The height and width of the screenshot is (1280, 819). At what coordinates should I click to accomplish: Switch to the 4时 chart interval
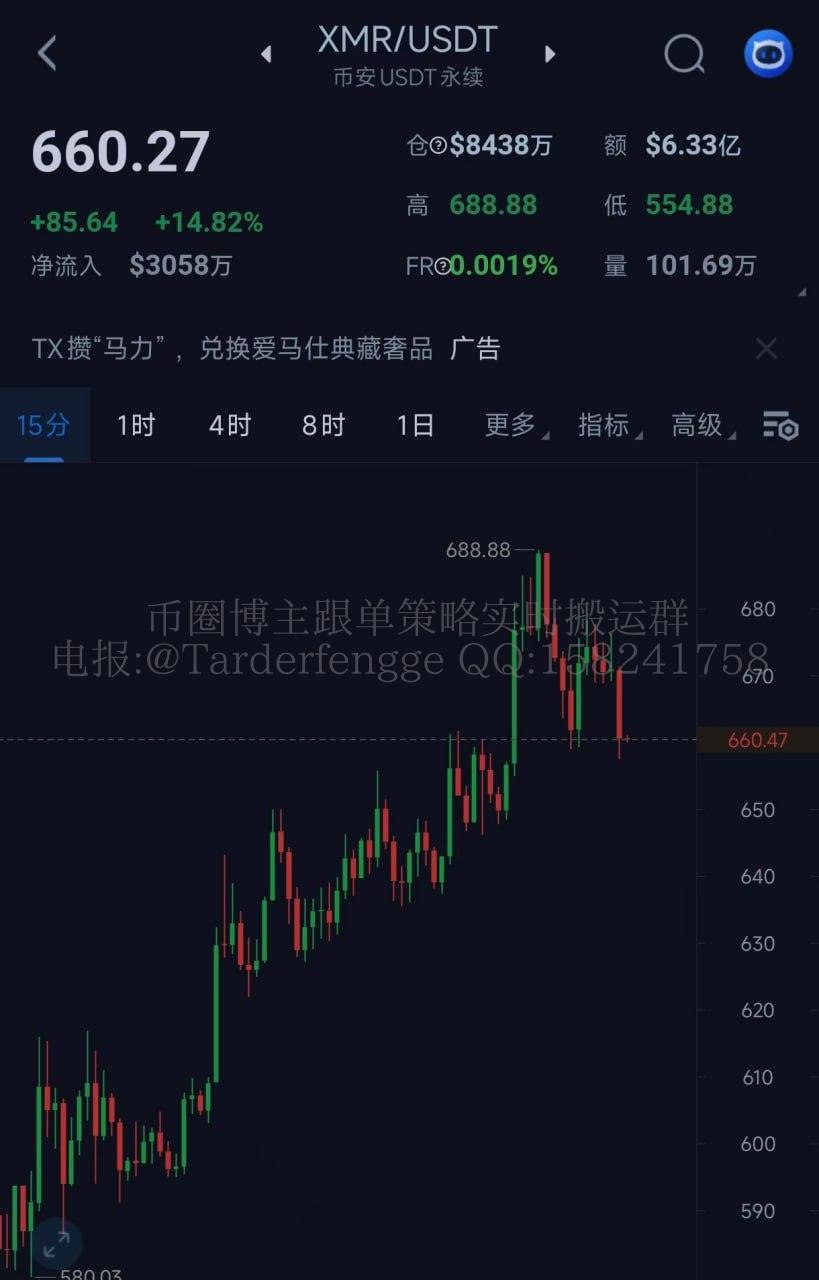pos(229,425)
